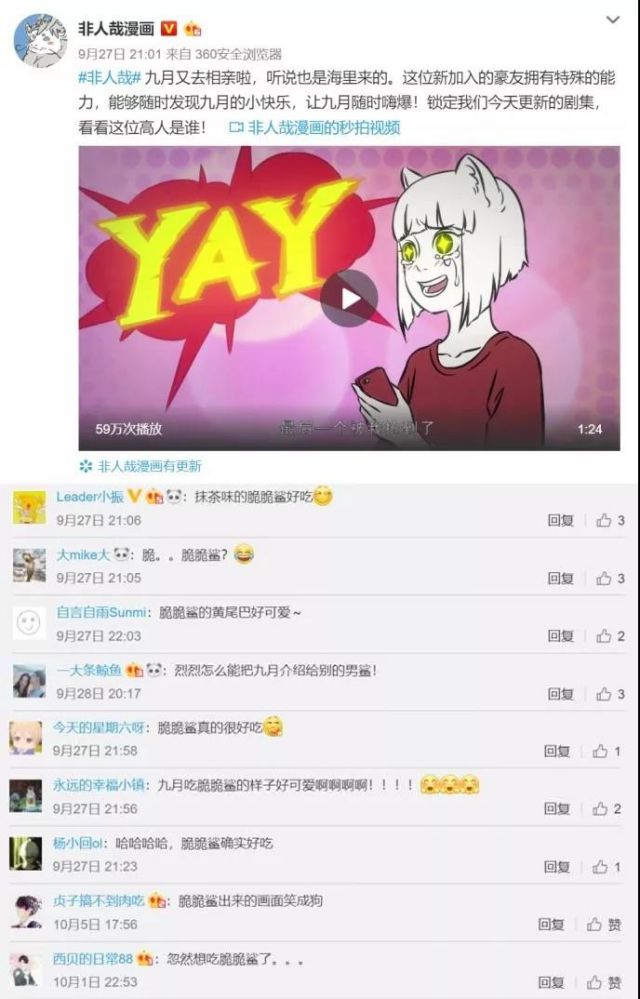Screen dimensions: 640x999
Task: Like 一大条鲸鱼's comment
Action: click(609, 694)
